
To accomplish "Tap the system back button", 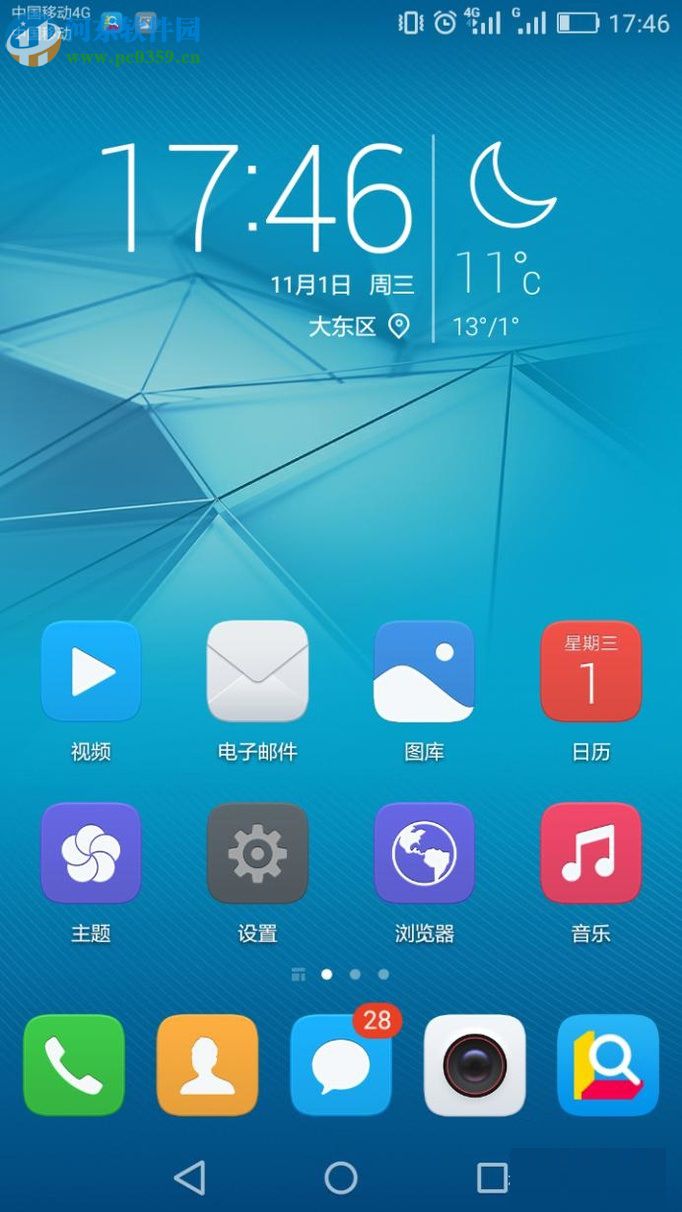I will tap(189, 1177).
